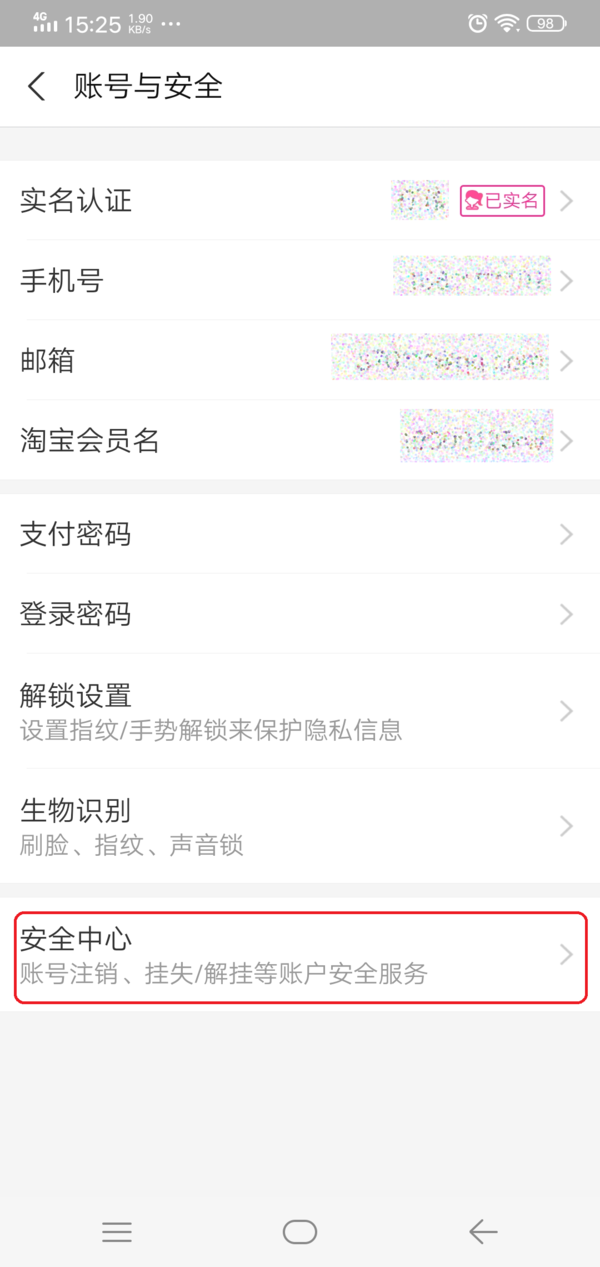Go back from 账号与安全 page
Image resolution: width=600 pixels, height=1267 pixels.
(37, 87)
